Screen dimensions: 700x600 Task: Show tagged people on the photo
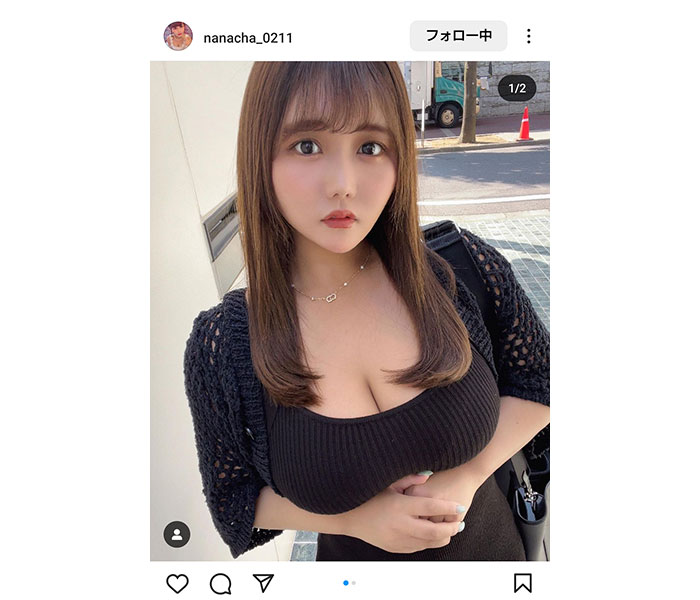click(176, 535)
